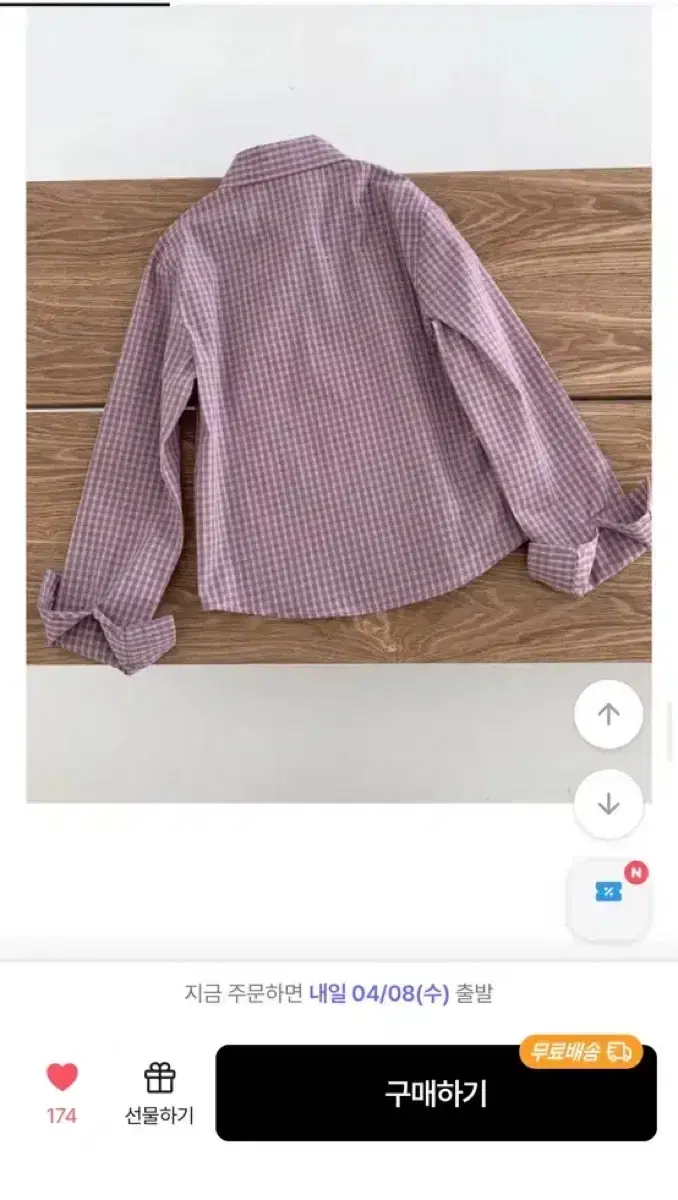Image resolution: width=678 pixels, height=1200 pixels.
Task: Jump to the top with up arrow
Action: [608, 714]
